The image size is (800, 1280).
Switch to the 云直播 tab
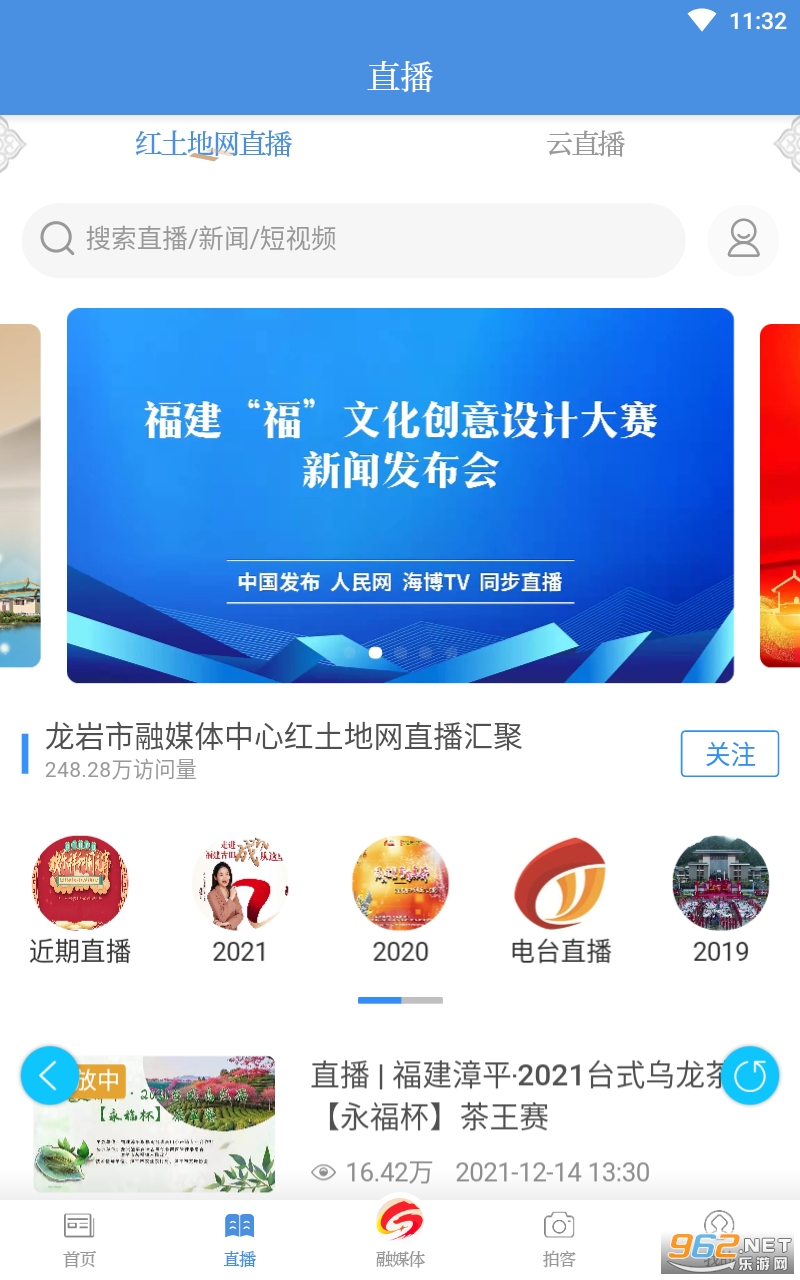tap(586, 144)
